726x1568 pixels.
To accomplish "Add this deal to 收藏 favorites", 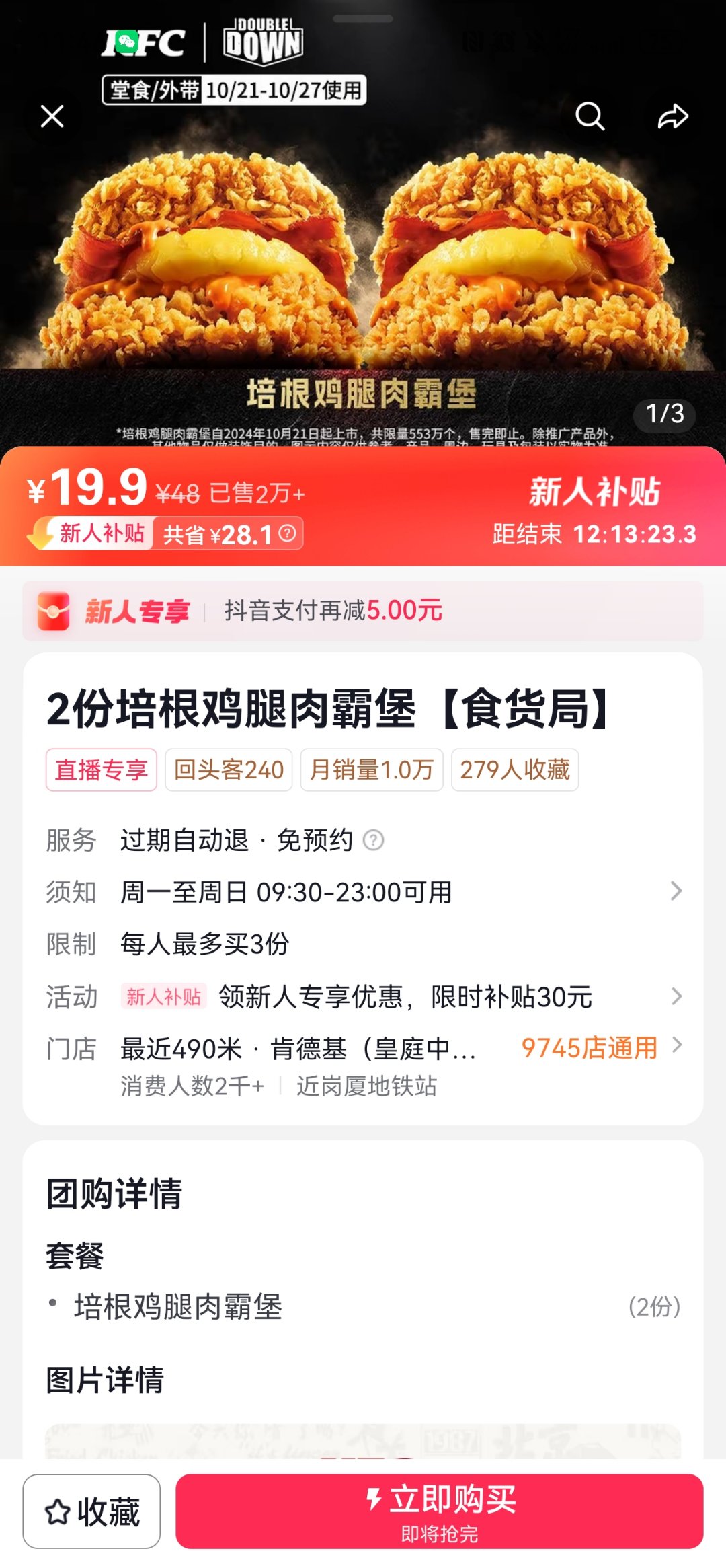I will [91, 1511].
